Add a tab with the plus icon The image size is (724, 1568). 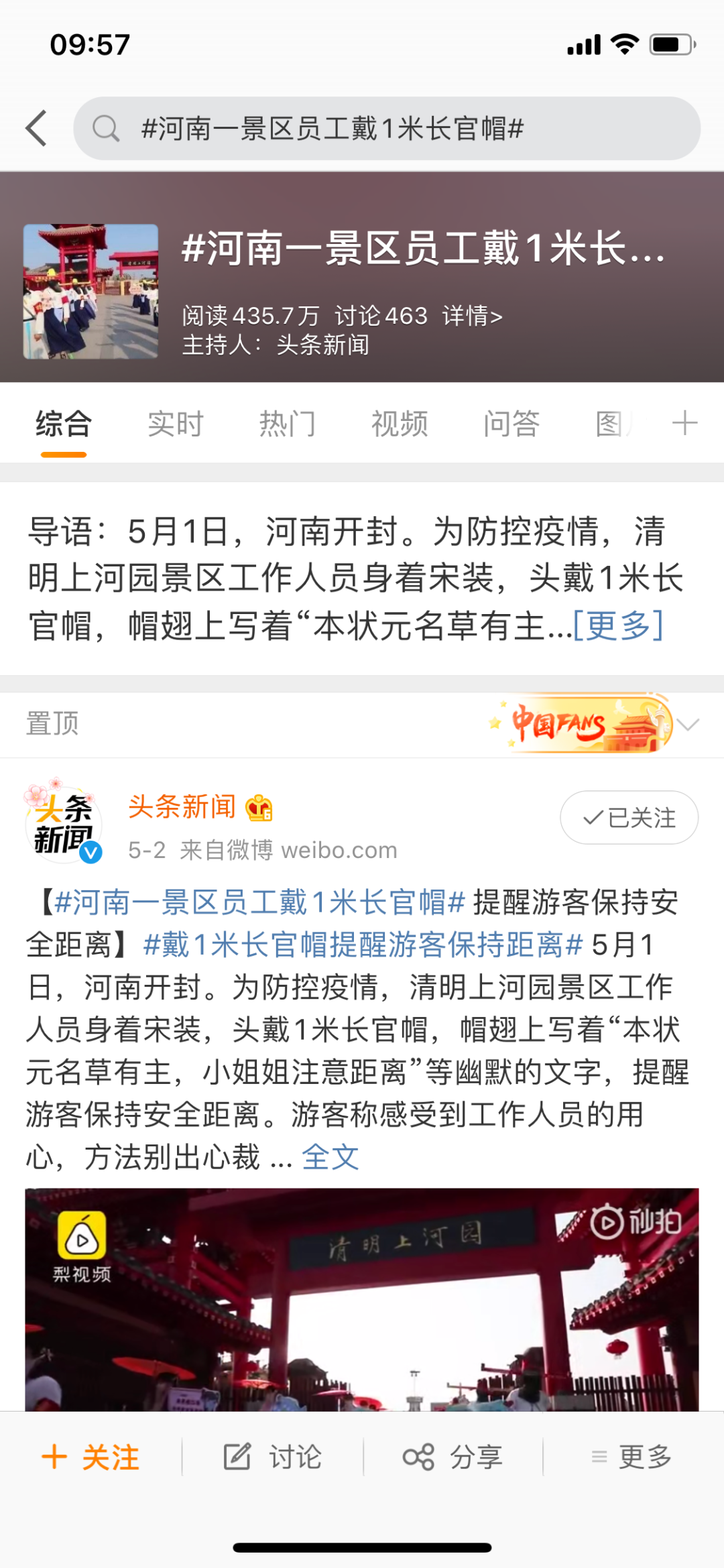(x=684, y=424)
